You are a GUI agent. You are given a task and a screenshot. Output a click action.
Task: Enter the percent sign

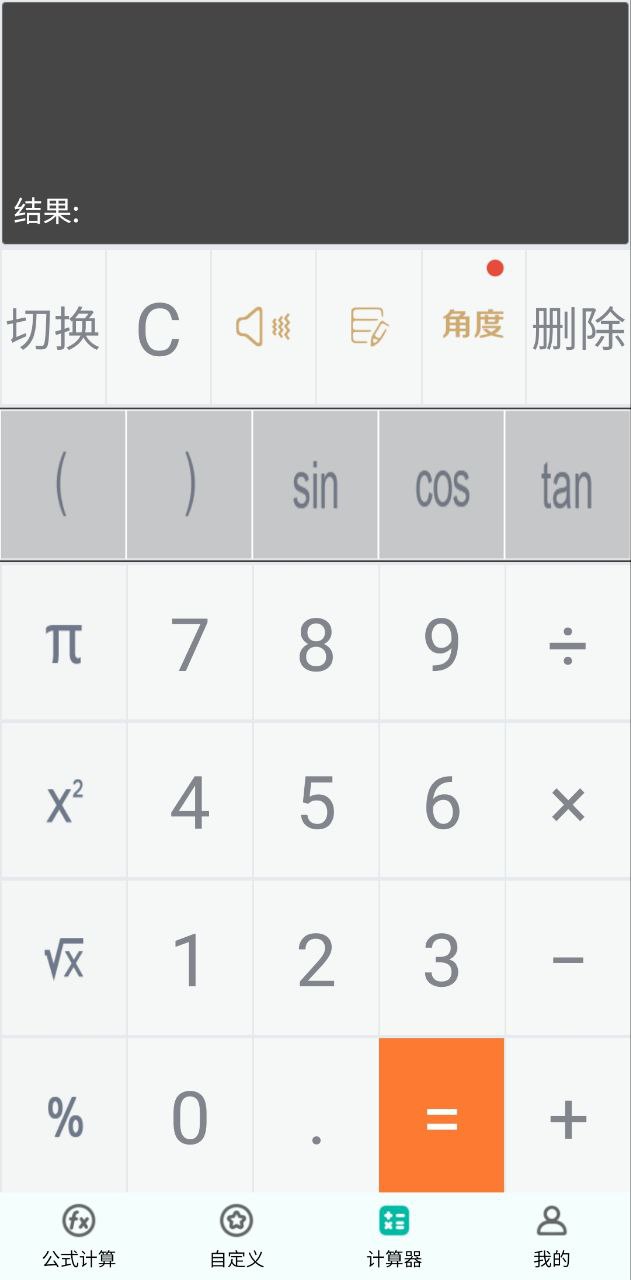click(x=63, y=1116)
